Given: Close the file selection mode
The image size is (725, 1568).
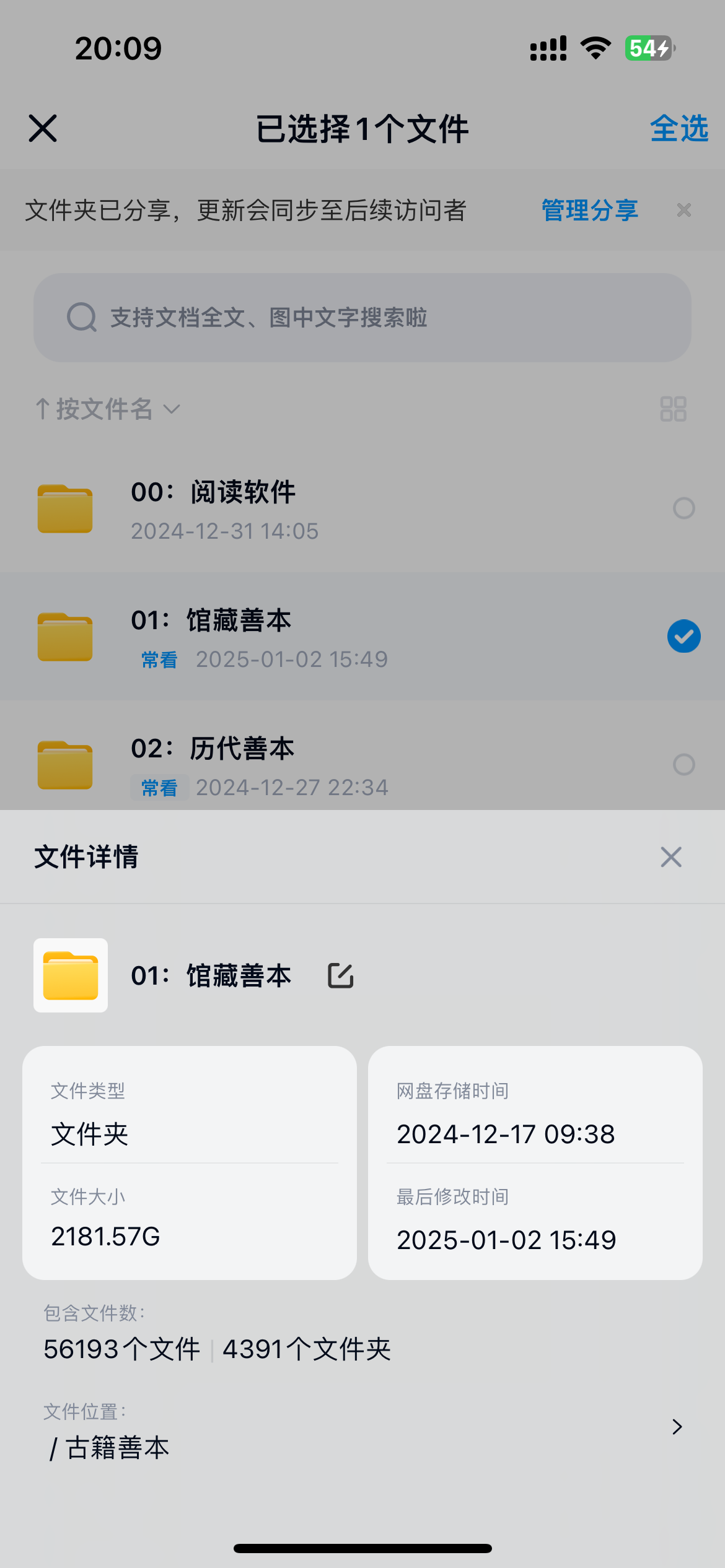Looking at the screenshot, I should [43, 128].
